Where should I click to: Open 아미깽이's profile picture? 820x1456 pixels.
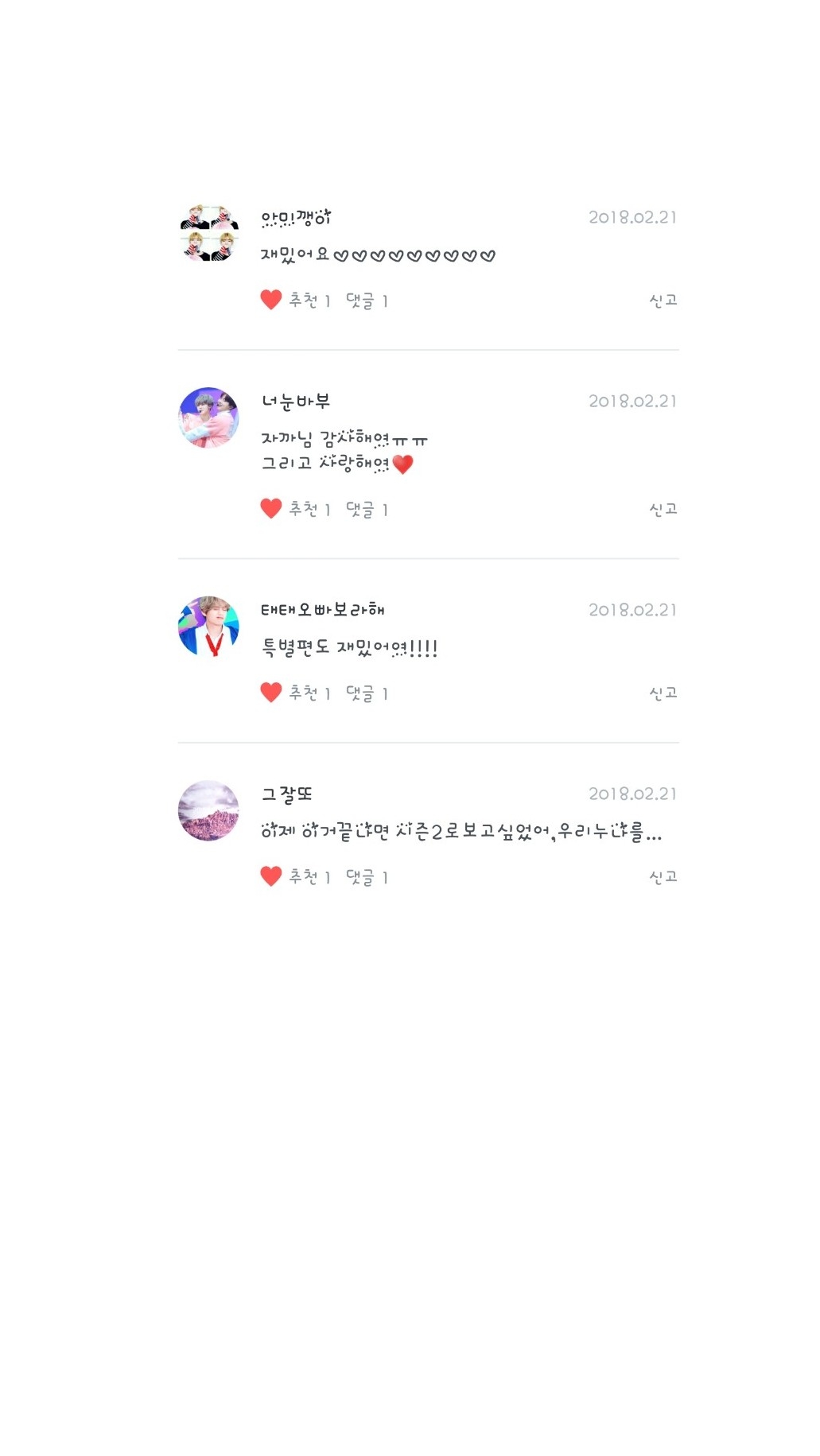tap(209, 234)
